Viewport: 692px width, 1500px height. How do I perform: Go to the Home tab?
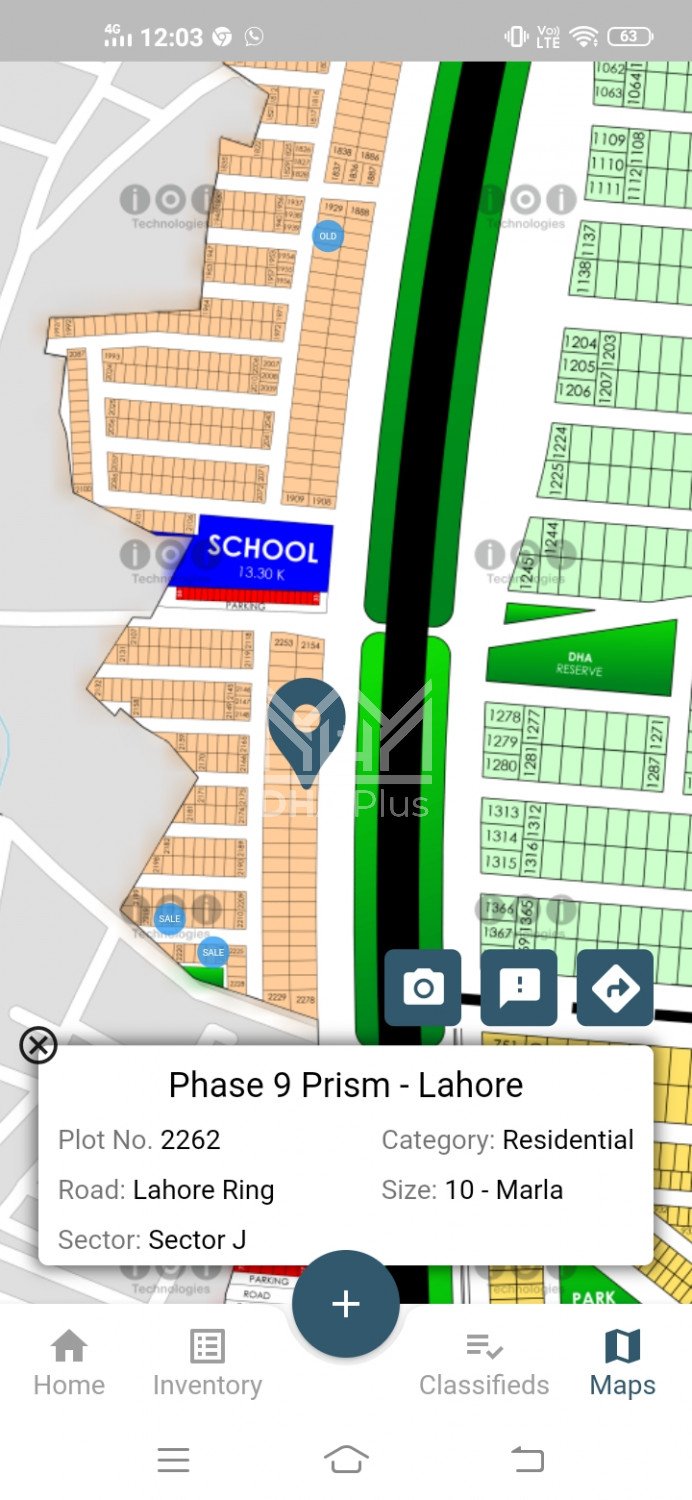(x=69, y=1363)
